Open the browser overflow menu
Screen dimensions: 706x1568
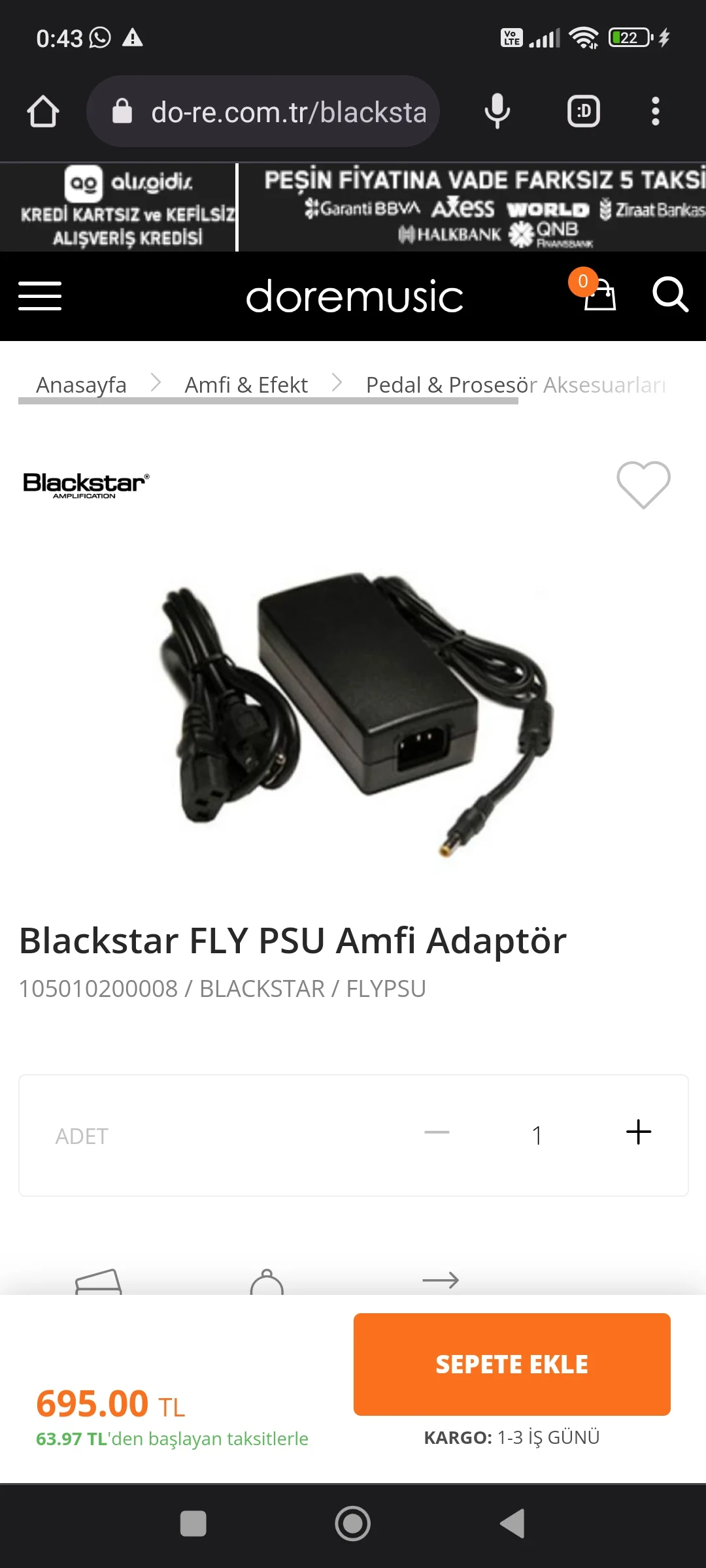point(655,112)
